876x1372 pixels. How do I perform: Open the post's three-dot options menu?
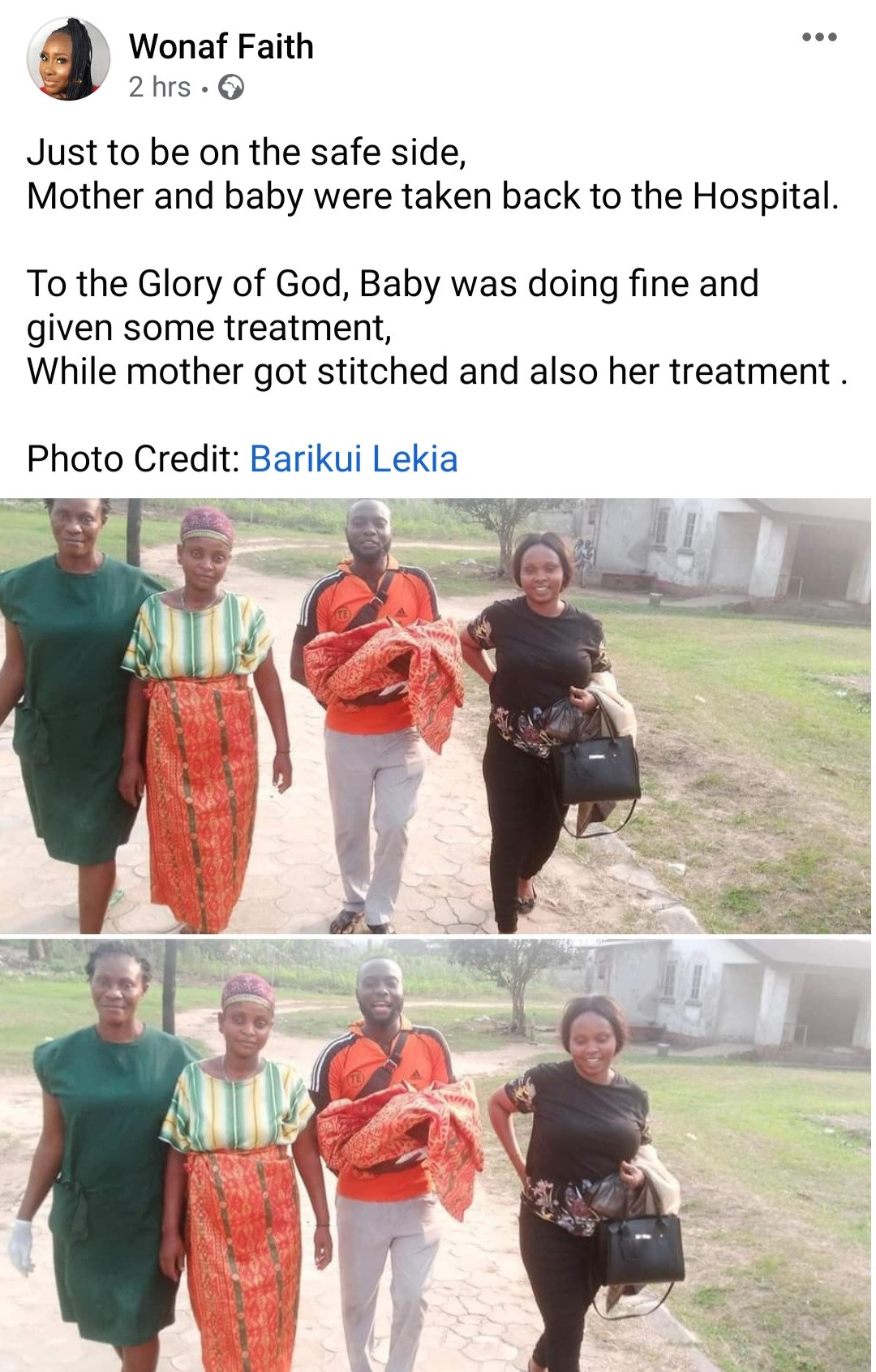818,37
